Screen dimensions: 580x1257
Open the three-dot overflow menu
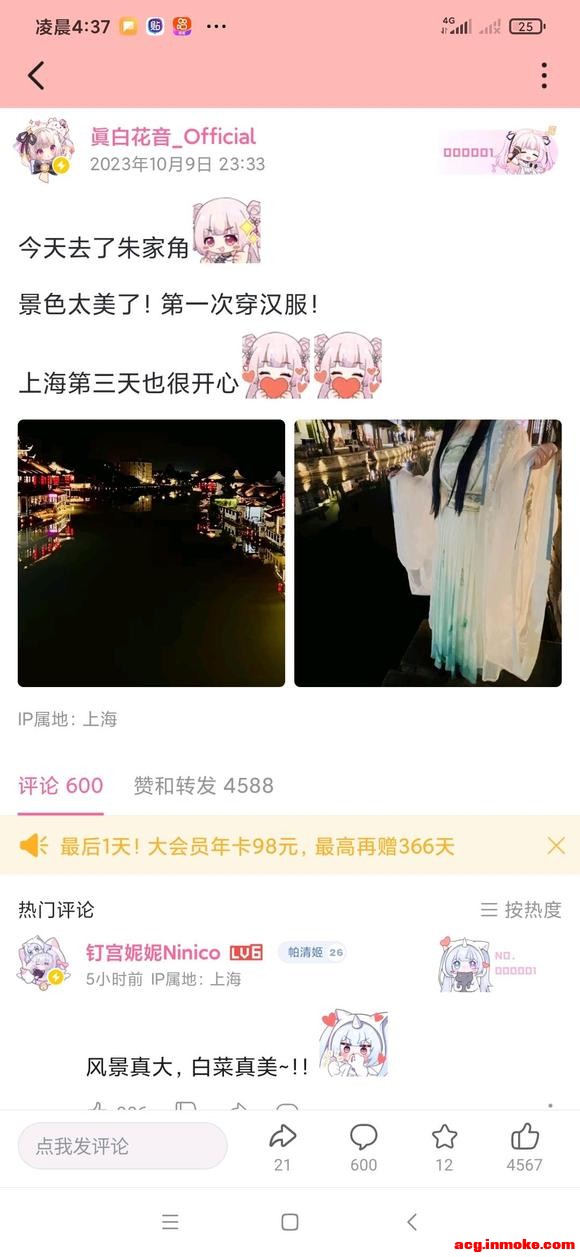(544, 75)
